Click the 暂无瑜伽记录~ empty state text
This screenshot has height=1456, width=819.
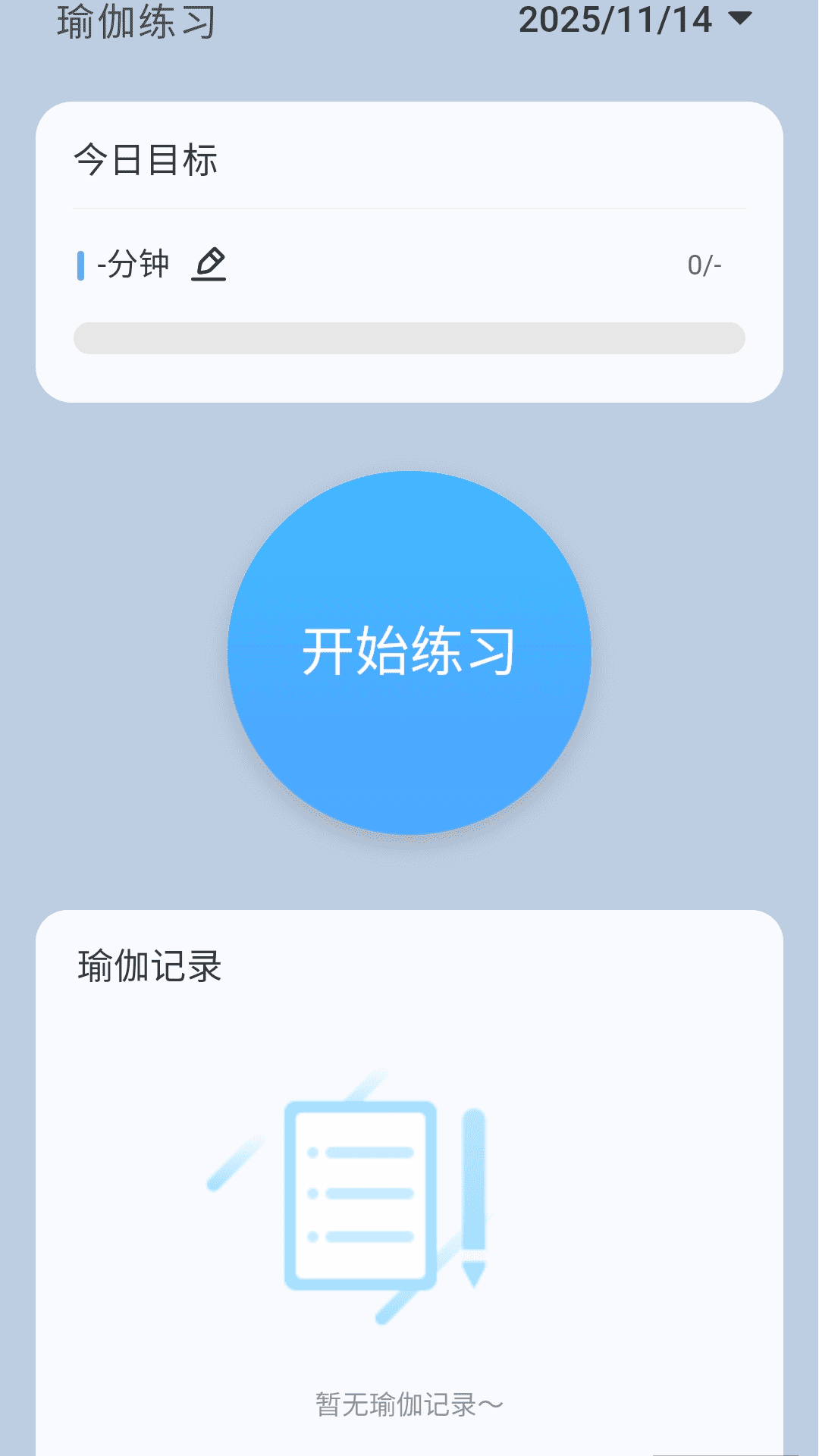point(409,1404)
